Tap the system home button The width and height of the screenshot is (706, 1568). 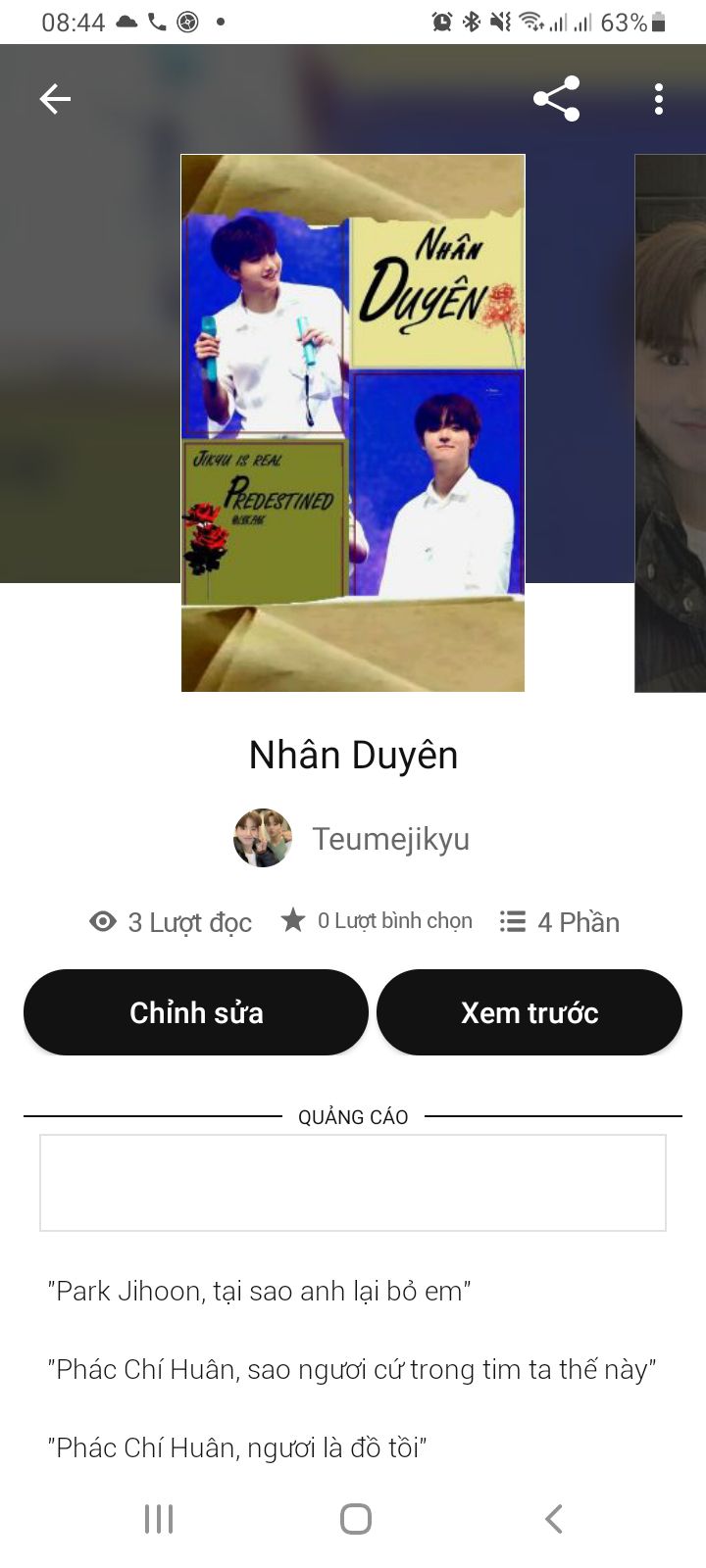[355, 1519]
